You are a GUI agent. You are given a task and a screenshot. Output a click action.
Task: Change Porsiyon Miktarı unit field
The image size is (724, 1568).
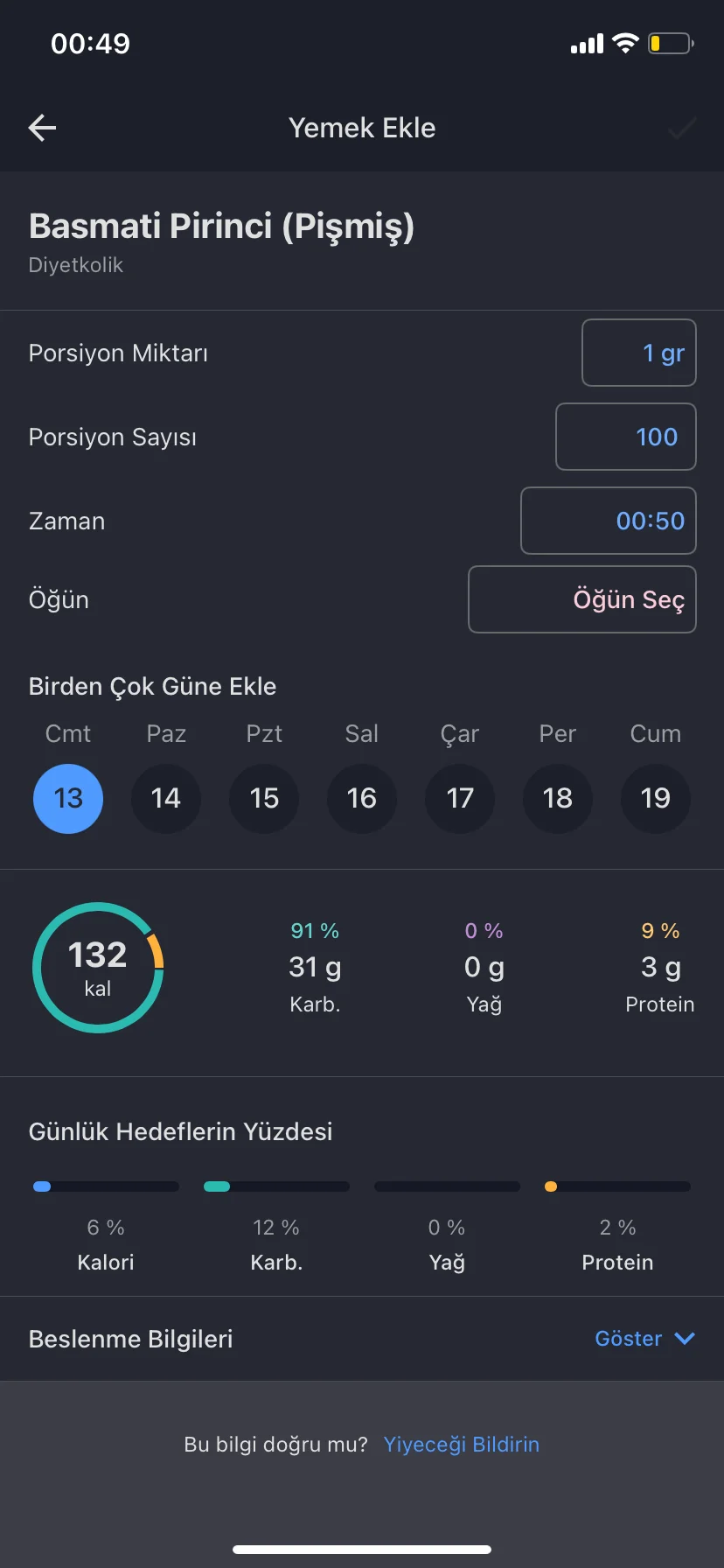(638, 353)
